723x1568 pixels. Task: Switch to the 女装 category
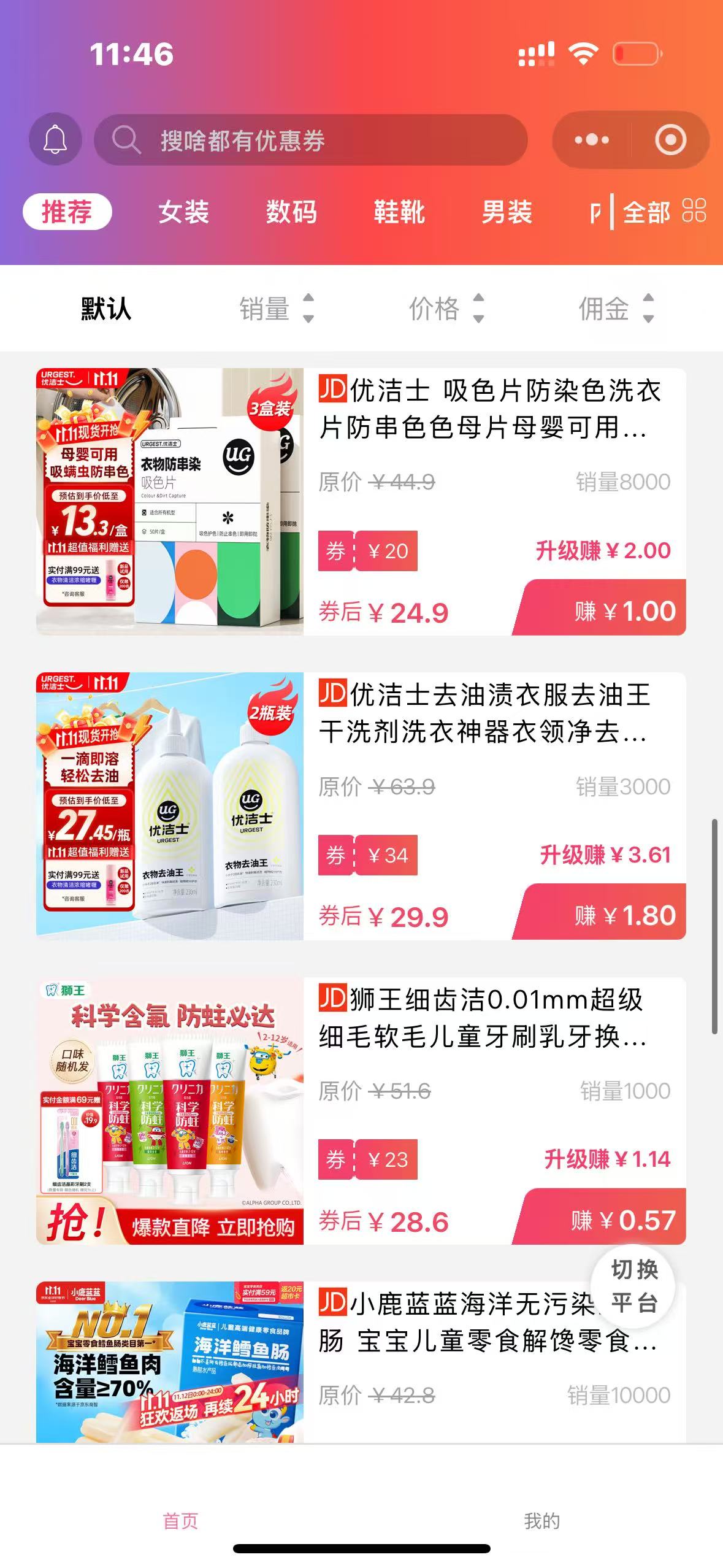(x=183, y=212)
